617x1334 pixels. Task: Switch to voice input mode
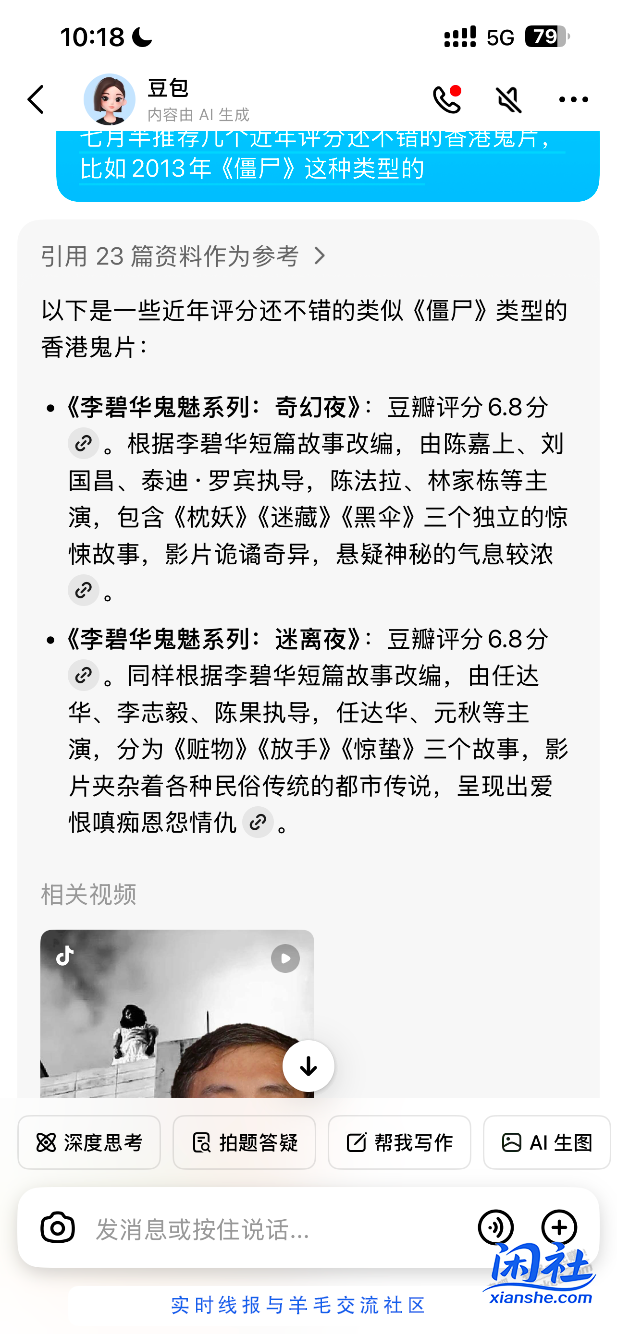coord(495,1227)
